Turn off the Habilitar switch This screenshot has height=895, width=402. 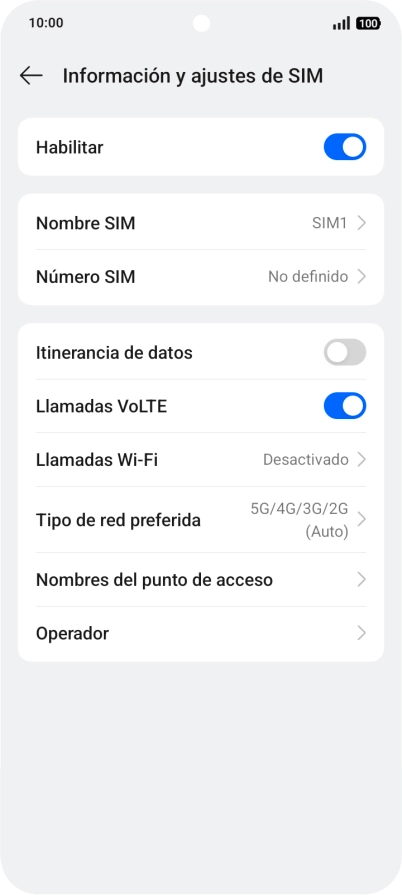(x=344, y=147)
